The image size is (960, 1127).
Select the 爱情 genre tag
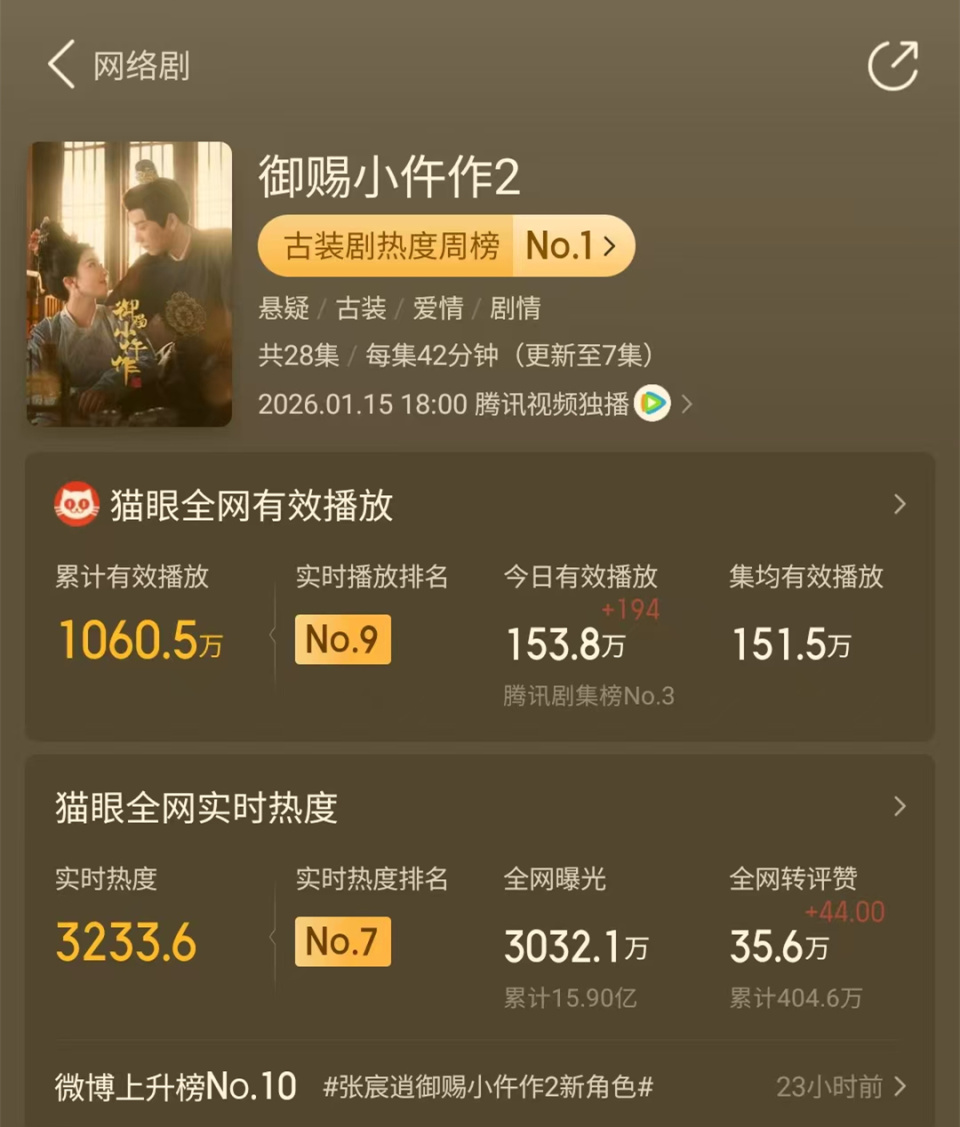[437, 309]
